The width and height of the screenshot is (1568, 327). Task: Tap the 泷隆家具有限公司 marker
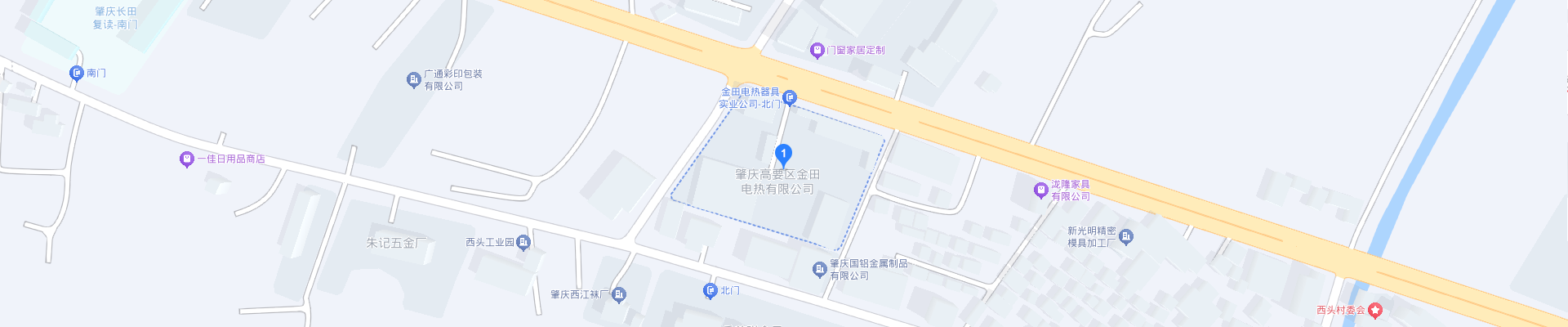pos(1040,190)
